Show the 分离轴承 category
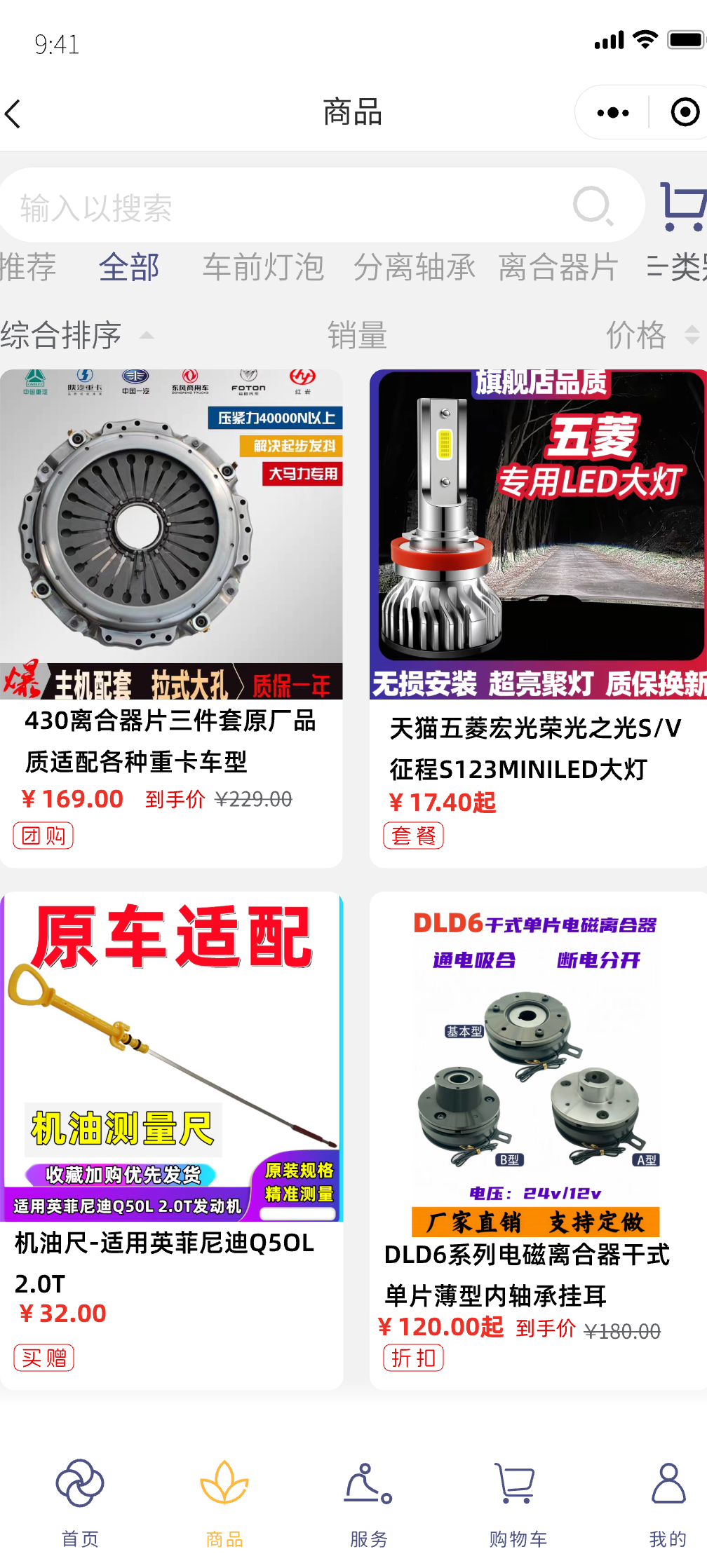 tap(415, 267)
